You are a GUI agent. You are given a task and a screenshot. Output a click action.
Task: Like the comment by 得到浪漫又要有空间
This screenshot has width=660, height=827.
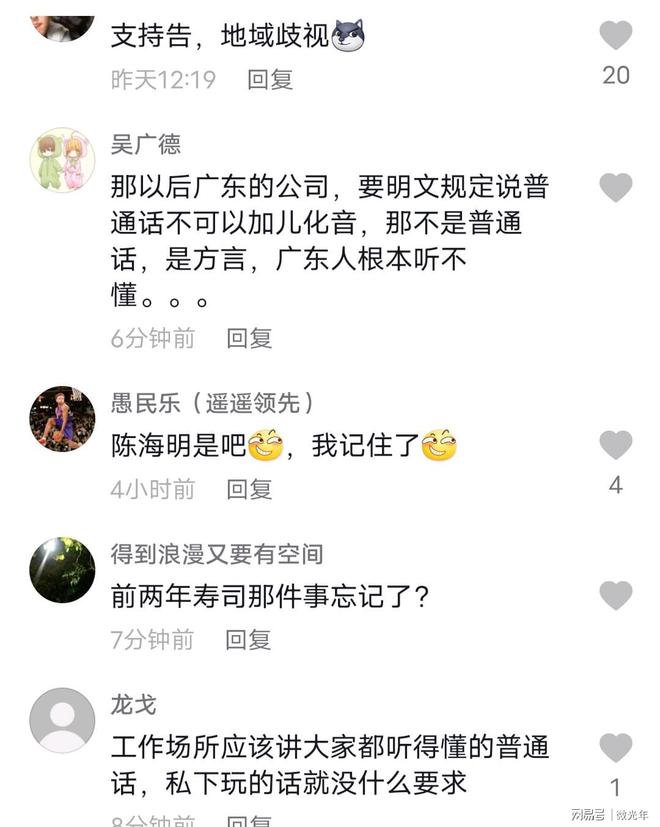[x=615, y=596]
